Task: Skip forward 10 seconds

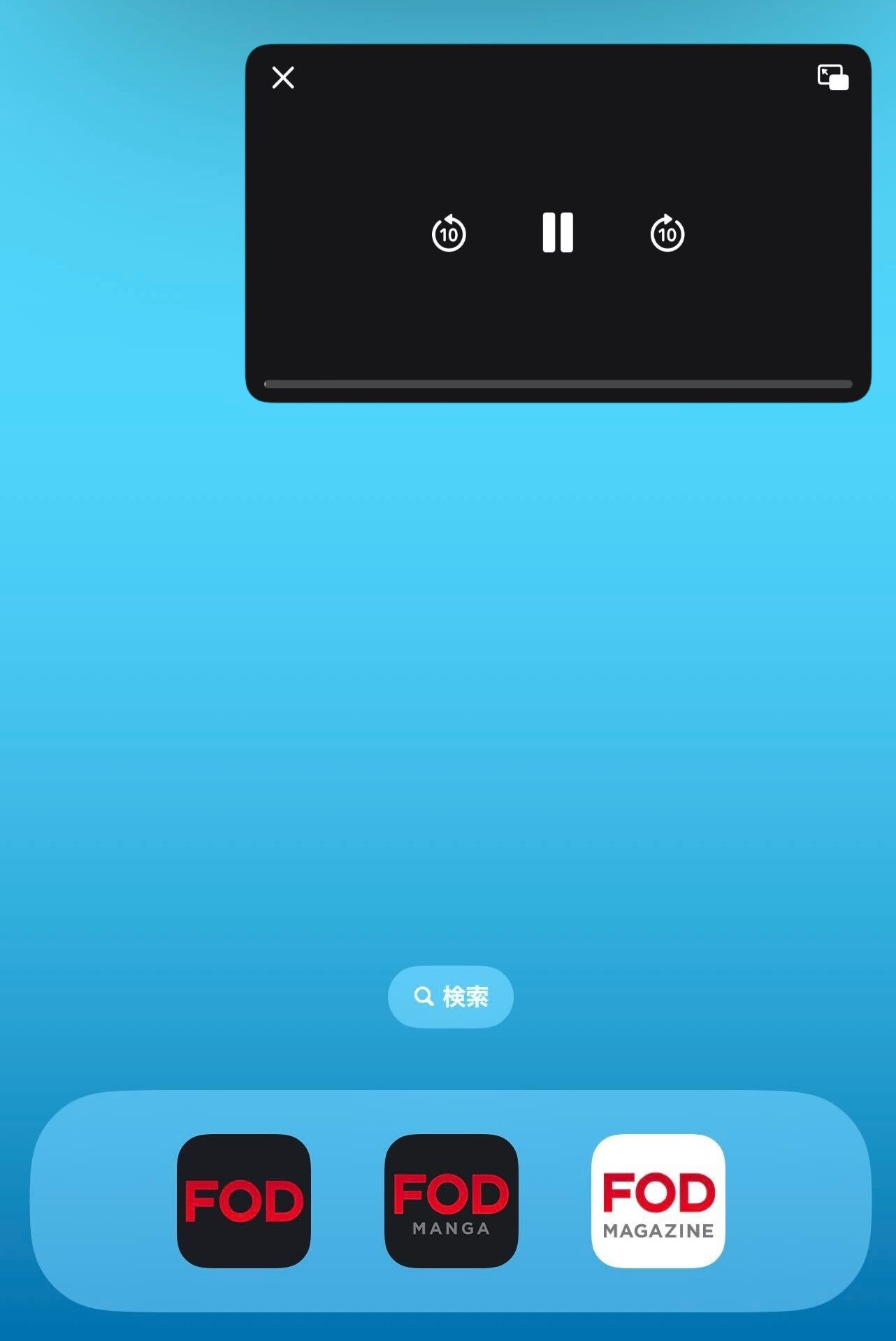Action: [x=667, y=234]
